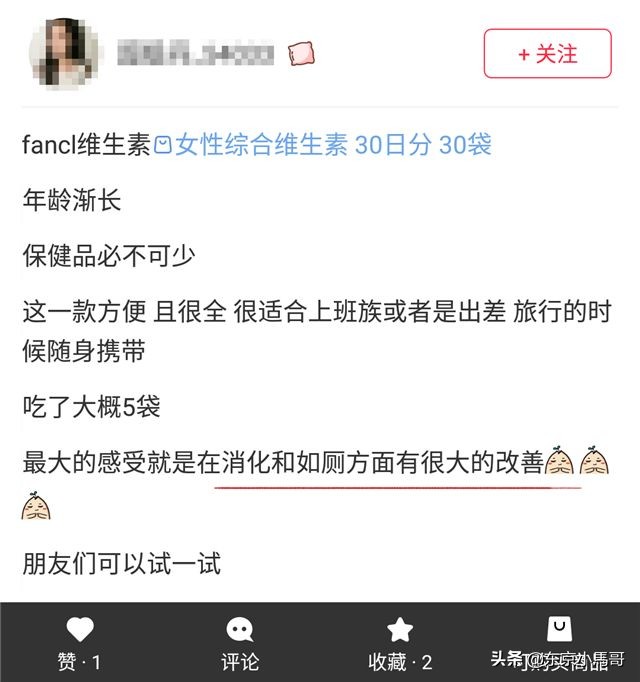Tap the shopping bag to buy the product
Viewport: 640px width, 682px height.
click(x=559, y=629)
